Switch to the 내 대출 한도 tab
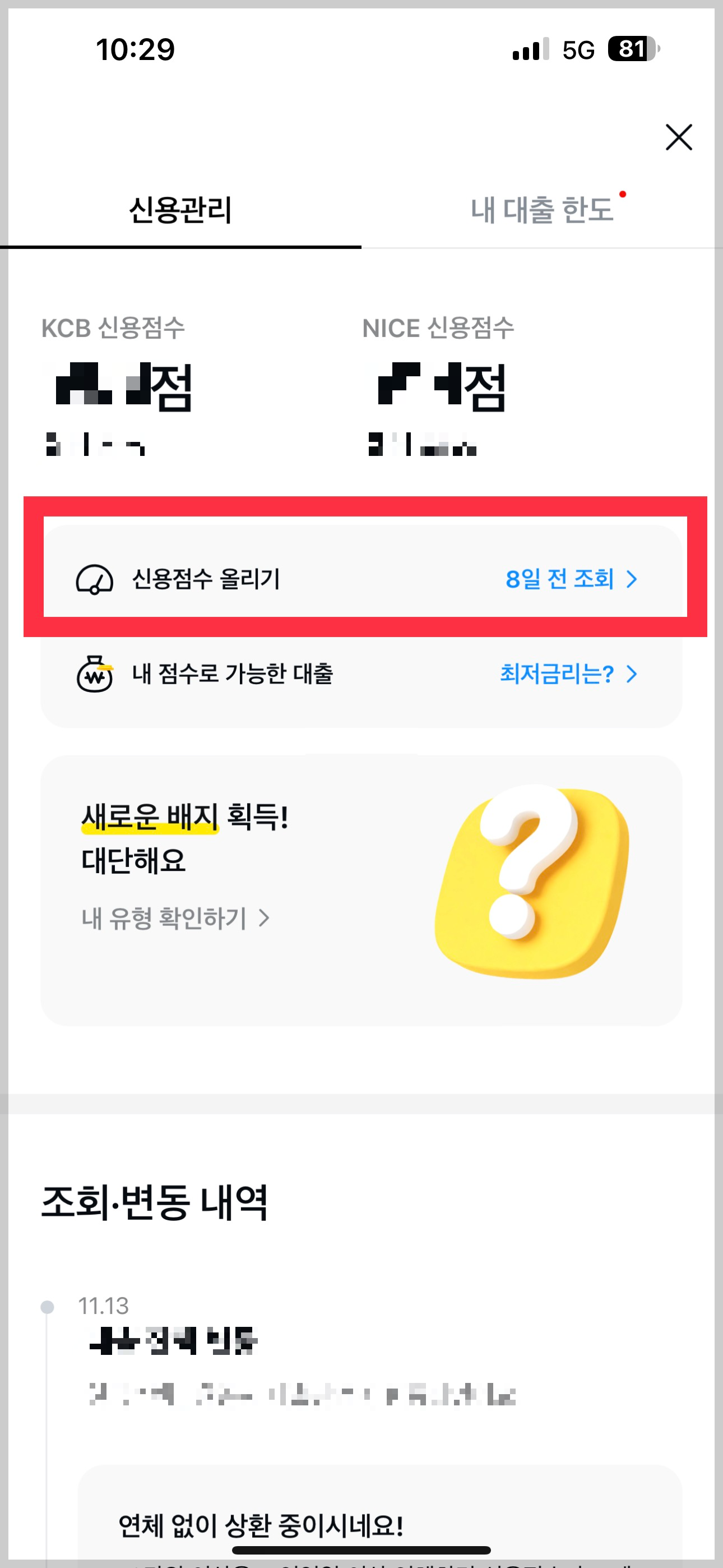Viewport: 723px width, 1568px height. [x=544, y=210]
